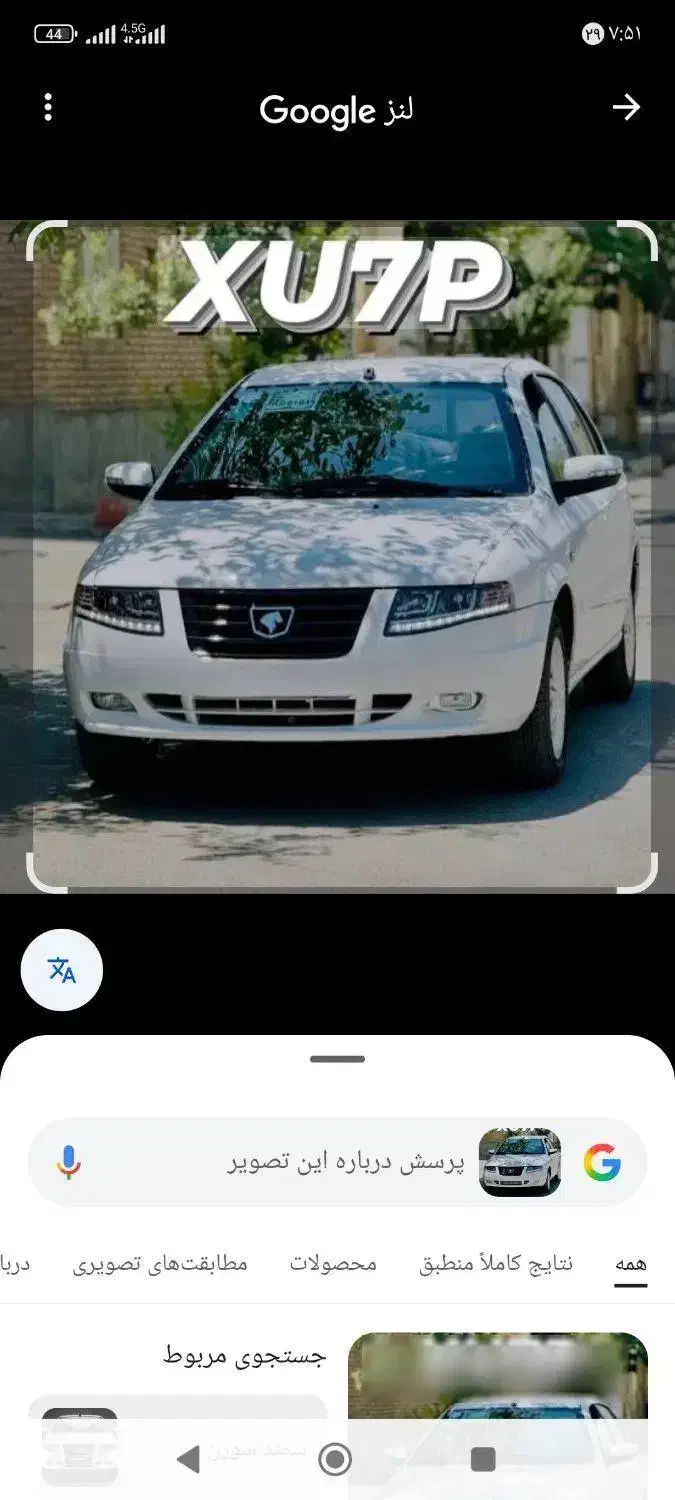Image resolution: width=675 pixels, height=1500 pixels.
Task: Switch to the 'نتایج کاملاً منطبق' tab
Action: click(x=496, y=1264)
